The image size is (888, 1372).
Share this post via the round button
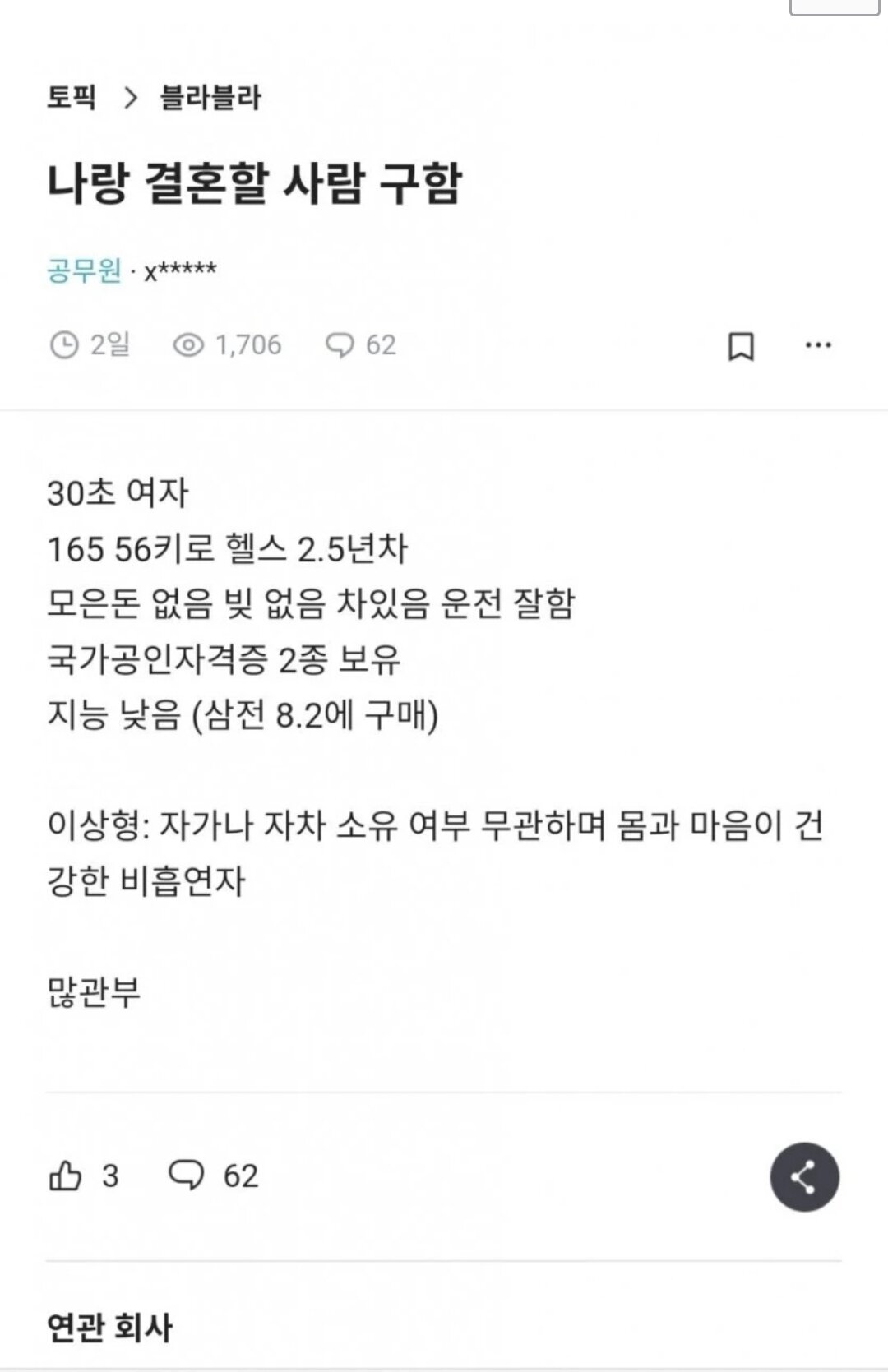click(804, 1177)
